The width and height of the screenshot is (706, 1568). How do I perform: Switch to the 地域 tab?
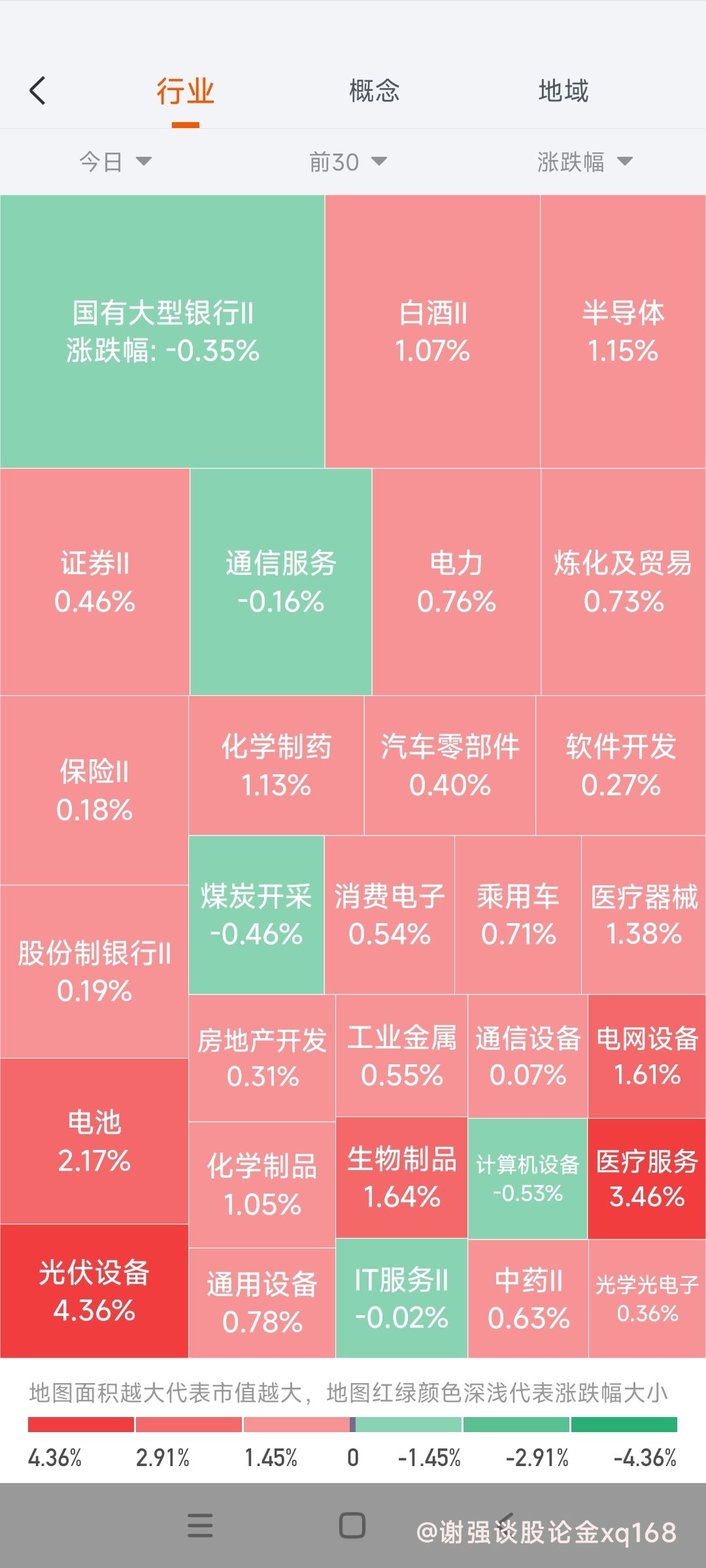pos(563,91)
